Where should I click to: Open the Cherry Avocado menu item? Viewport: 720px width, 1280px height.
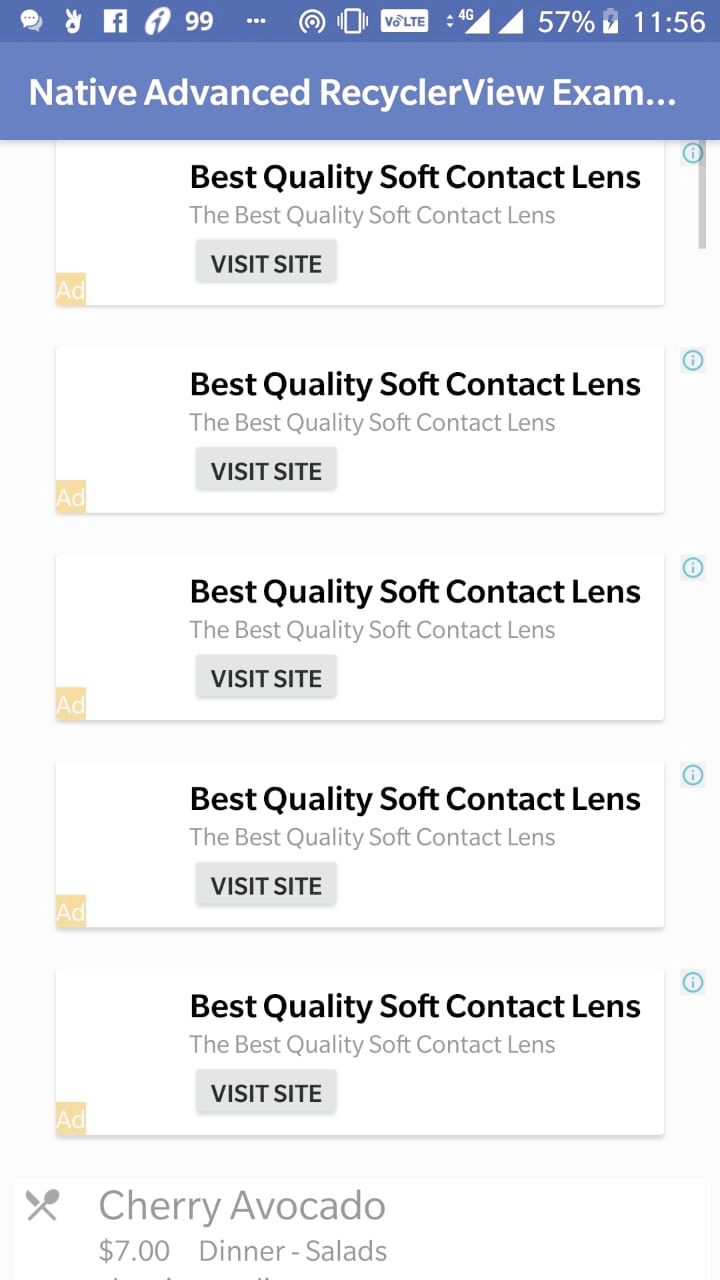click(242, 1207)
